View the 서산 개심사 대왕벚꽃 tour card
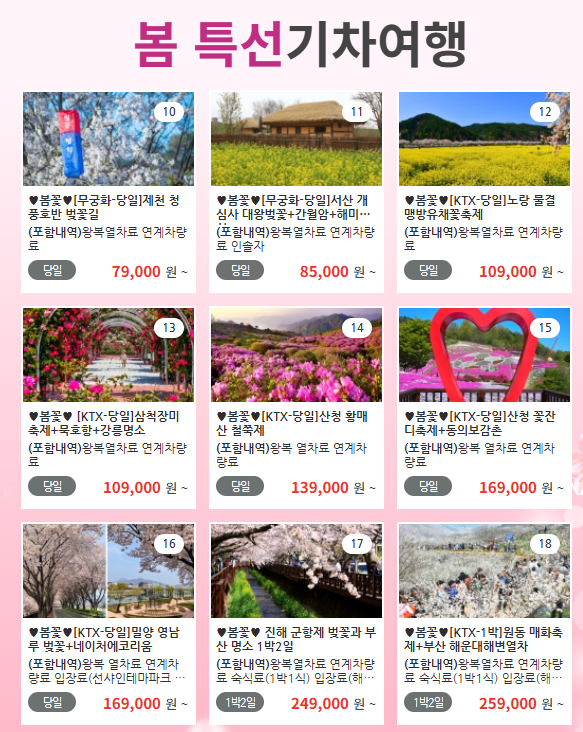 click(x=296, y=192)
